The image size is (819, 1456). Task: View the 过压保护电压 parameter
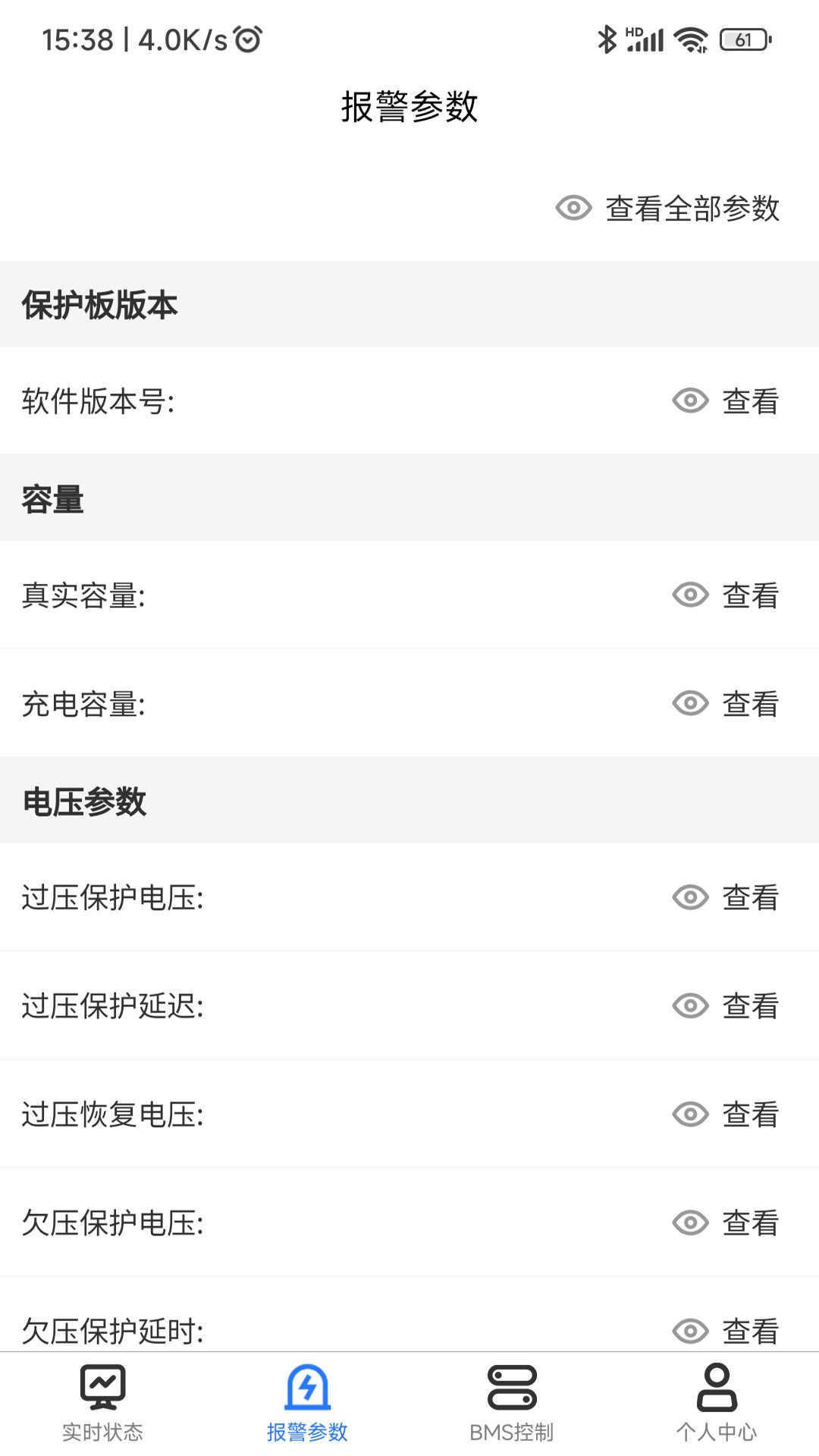pyautogui.click(x=726, y=898)
